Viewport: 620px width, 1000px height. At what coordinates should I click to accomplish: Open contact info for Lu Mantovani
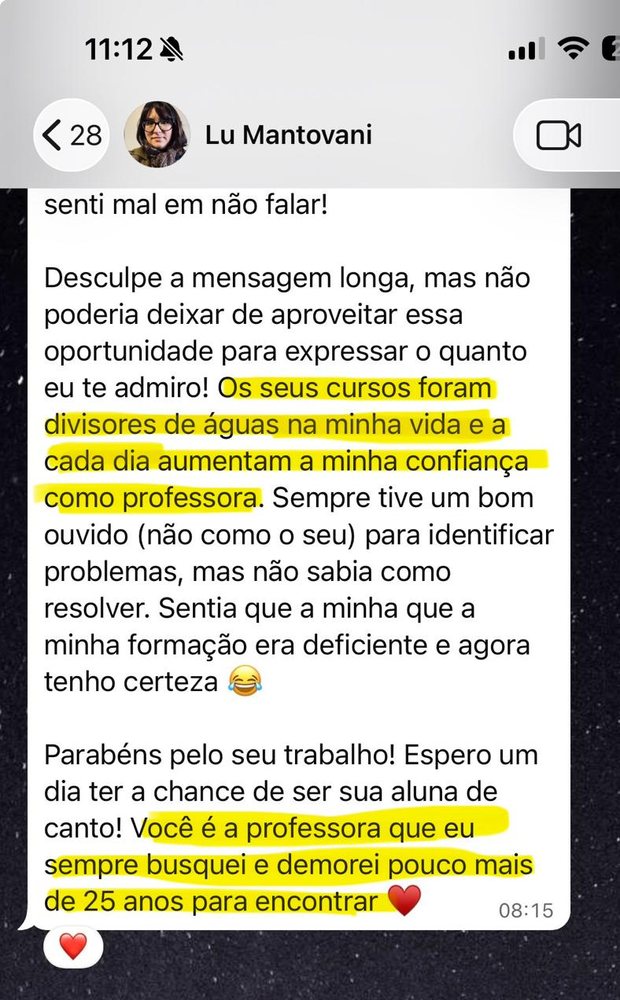click(288, 135)
